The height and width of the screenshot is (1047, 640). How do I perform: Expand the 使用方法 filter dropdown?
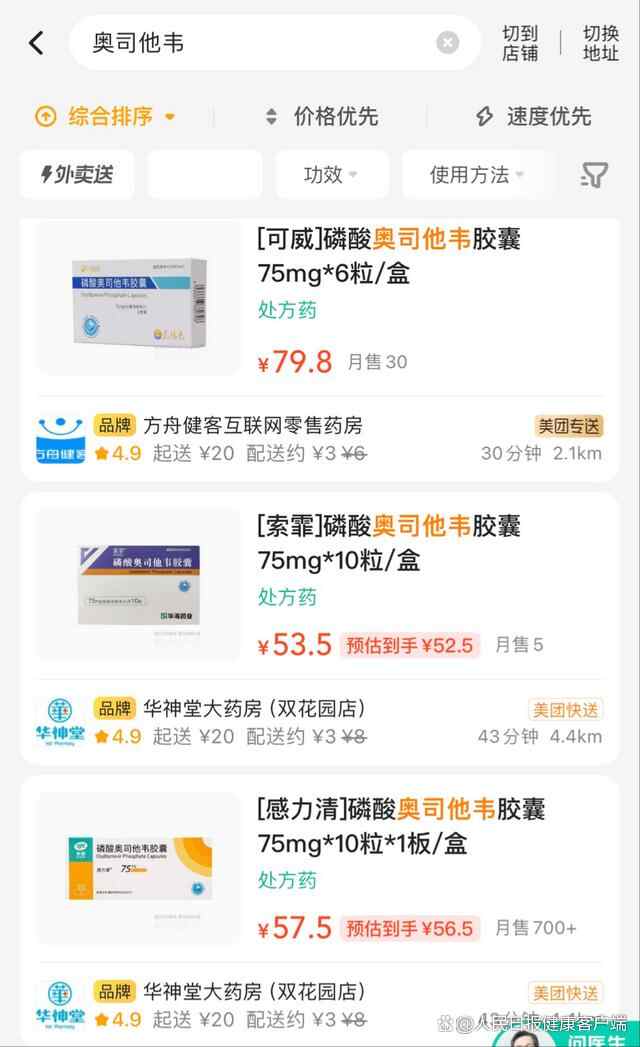pyautogui.click(x=476, y=175)
